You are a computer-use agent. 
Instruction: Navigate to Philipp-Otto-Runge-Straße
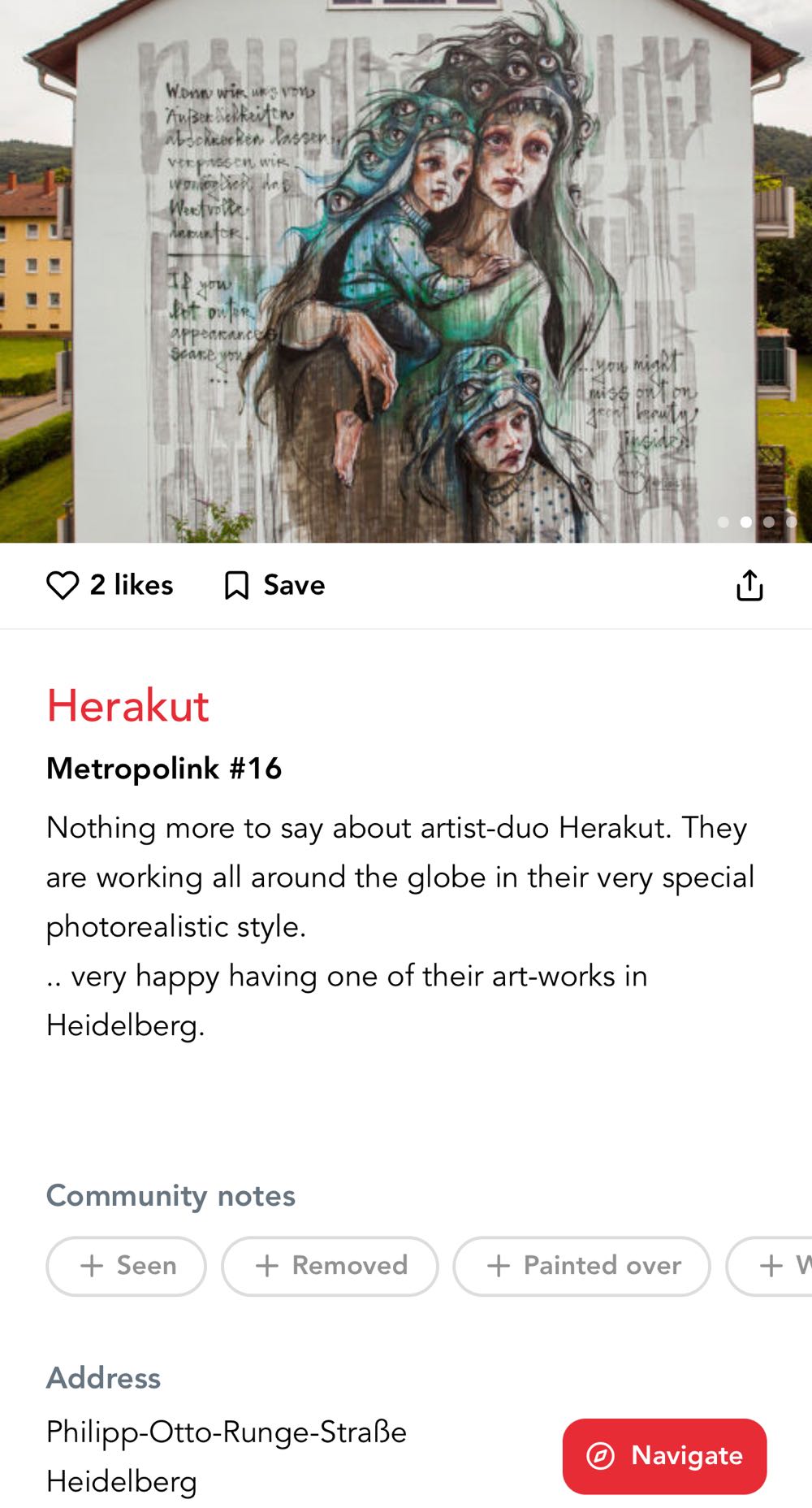click(664, 1455)
